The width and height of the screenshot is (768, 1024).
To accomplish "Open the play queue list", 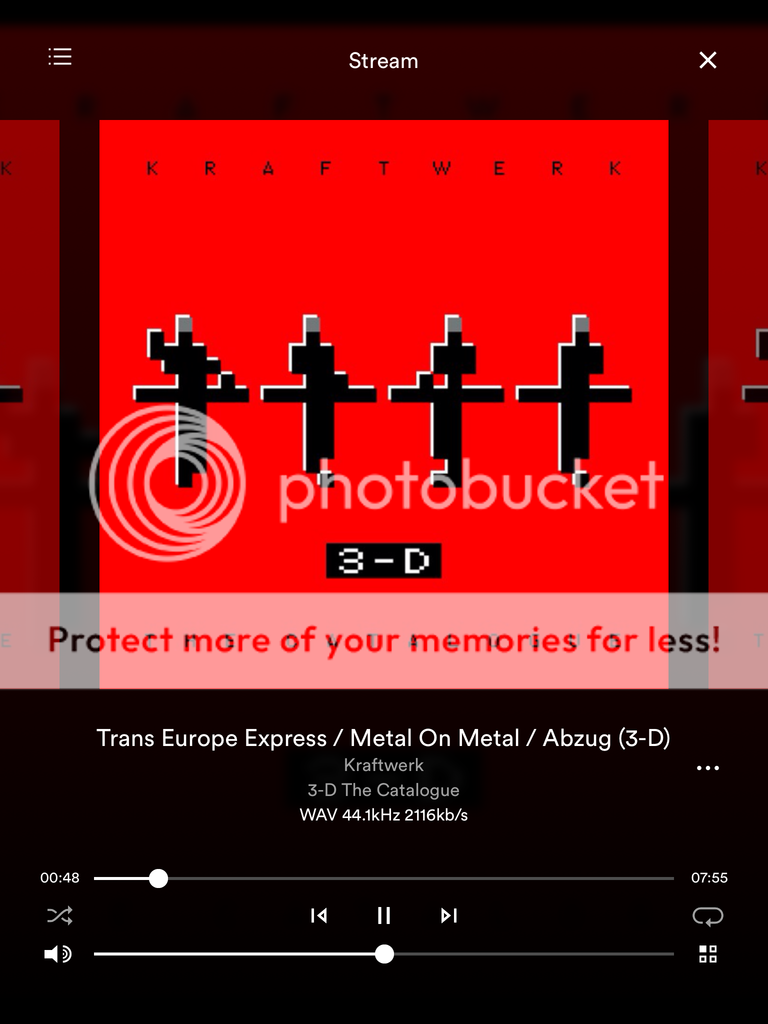I will point(60,57).
